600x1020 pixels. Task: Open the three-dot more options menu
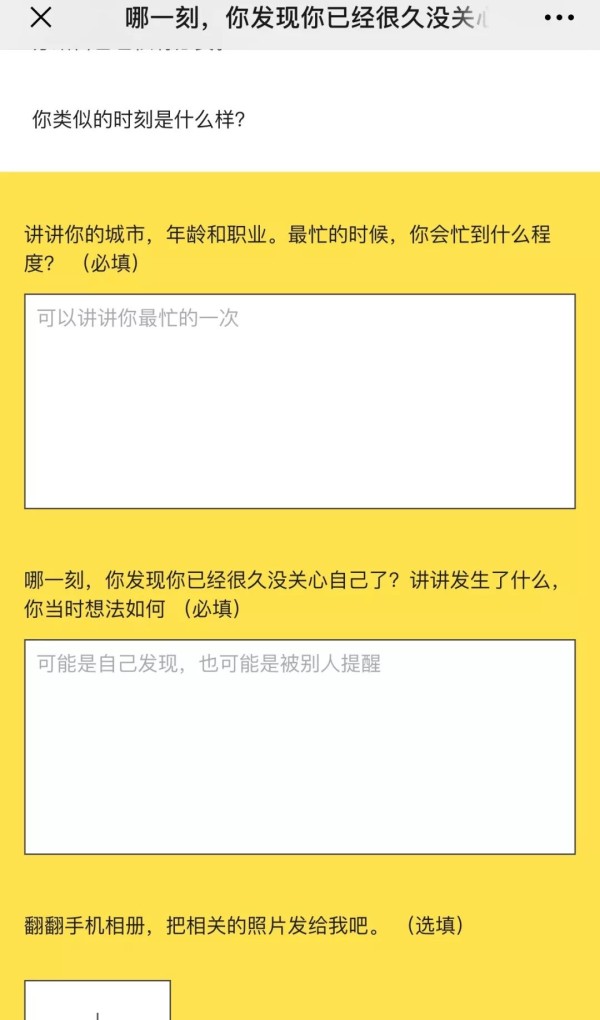click(x=559, y=18)
